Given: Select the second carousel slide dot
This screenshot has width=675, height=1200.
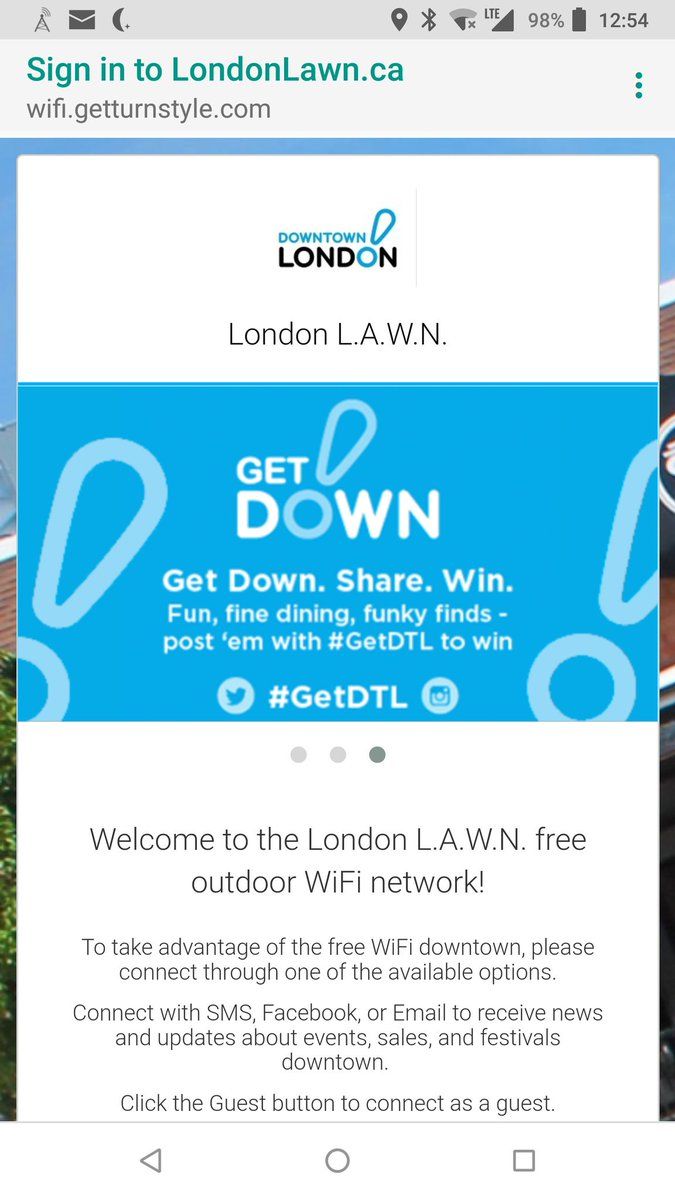Looking at the screenshot, I should point(338,755).
